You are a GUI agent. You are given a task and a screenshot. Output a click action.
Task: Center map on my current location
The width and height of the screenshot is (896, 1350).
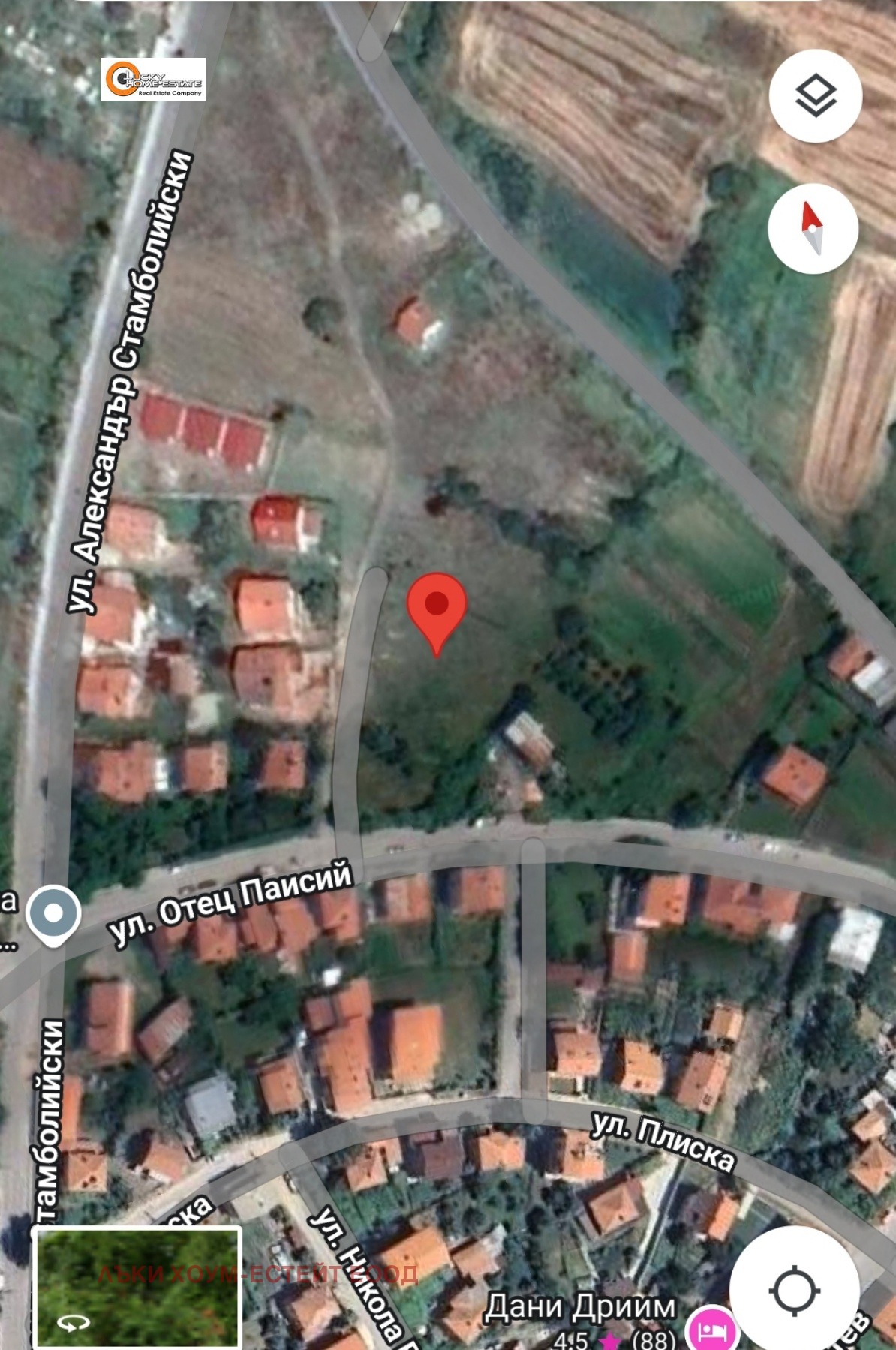[x=795, y=1291]
